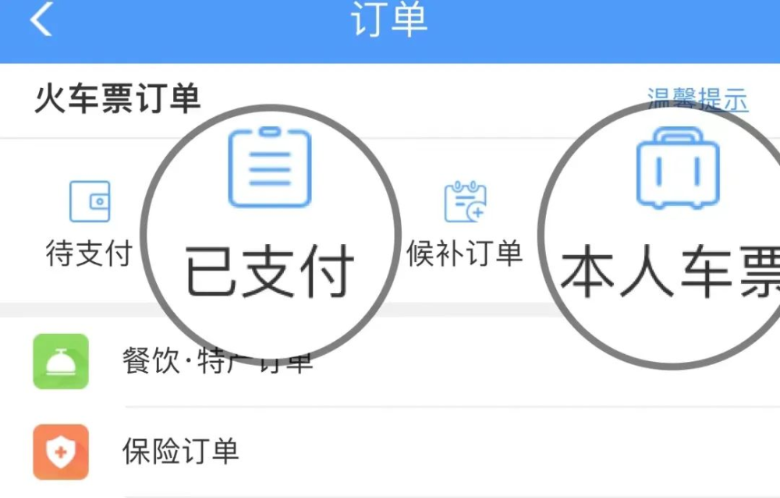The width and height of the screenshot is (780, 498).
Task: Open 保险订单 row
Action: coord(181,451)
